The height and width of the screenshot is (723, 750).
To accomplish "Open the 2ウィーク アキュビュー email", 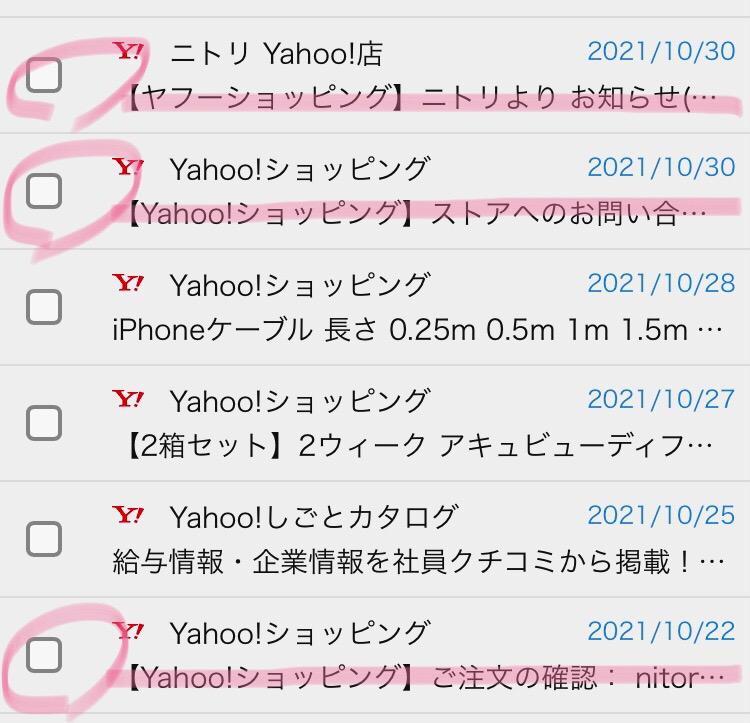I will point(420,446).
